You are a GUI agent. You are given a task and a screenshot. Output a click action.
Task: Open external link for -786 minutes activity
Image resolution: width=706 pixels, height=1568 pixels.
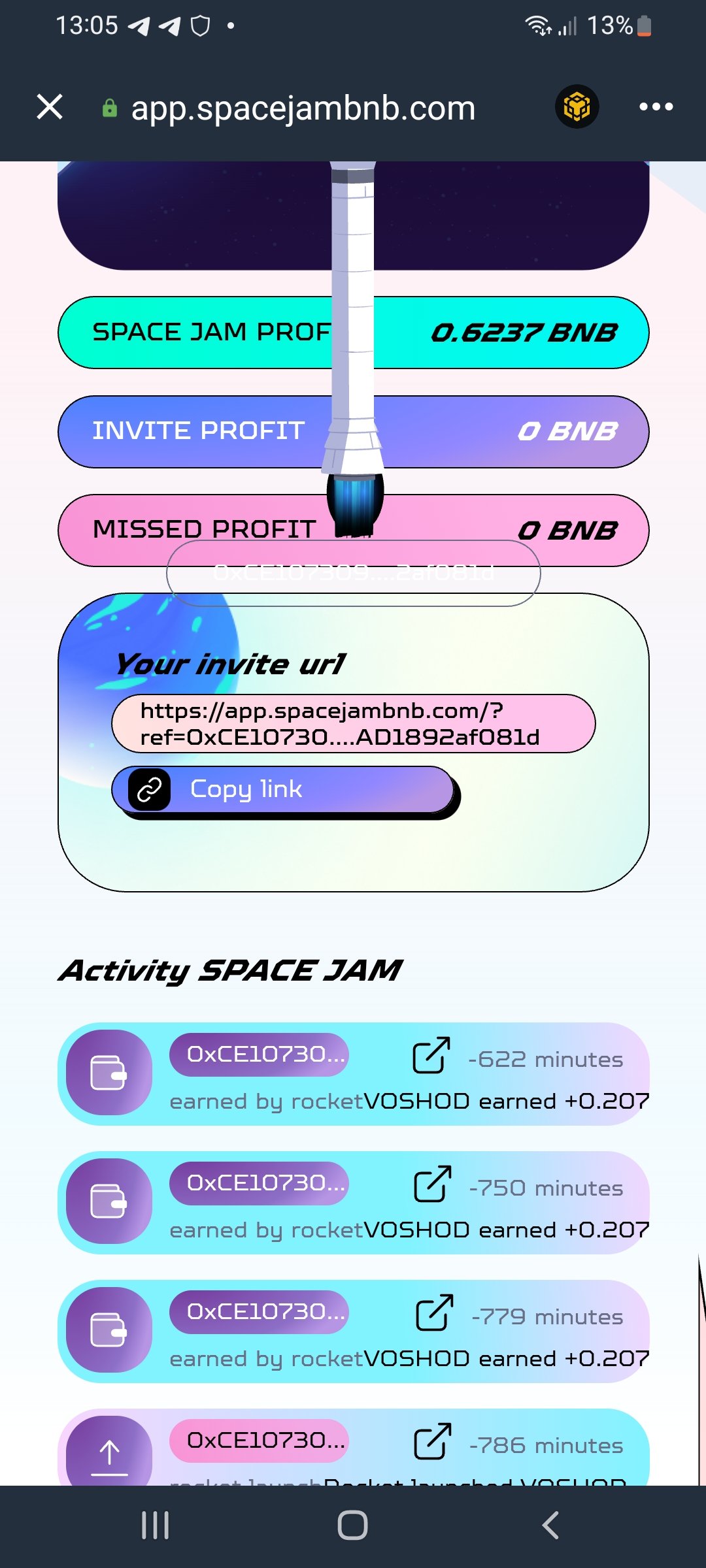(433, 1441)
